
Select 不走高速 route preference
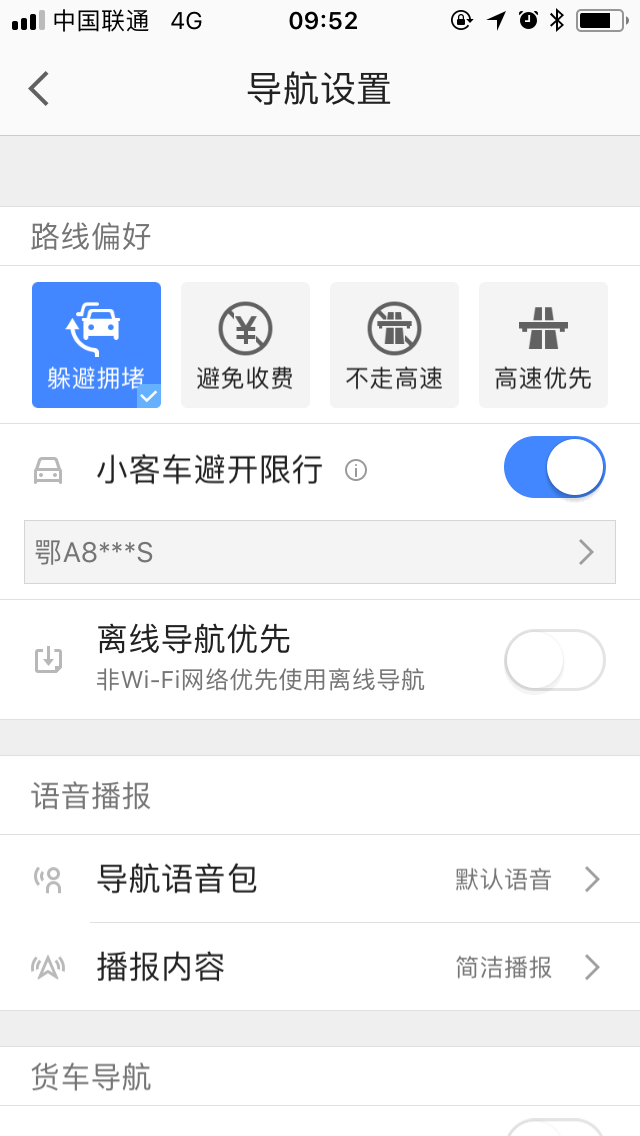click(x=394, y=345)
